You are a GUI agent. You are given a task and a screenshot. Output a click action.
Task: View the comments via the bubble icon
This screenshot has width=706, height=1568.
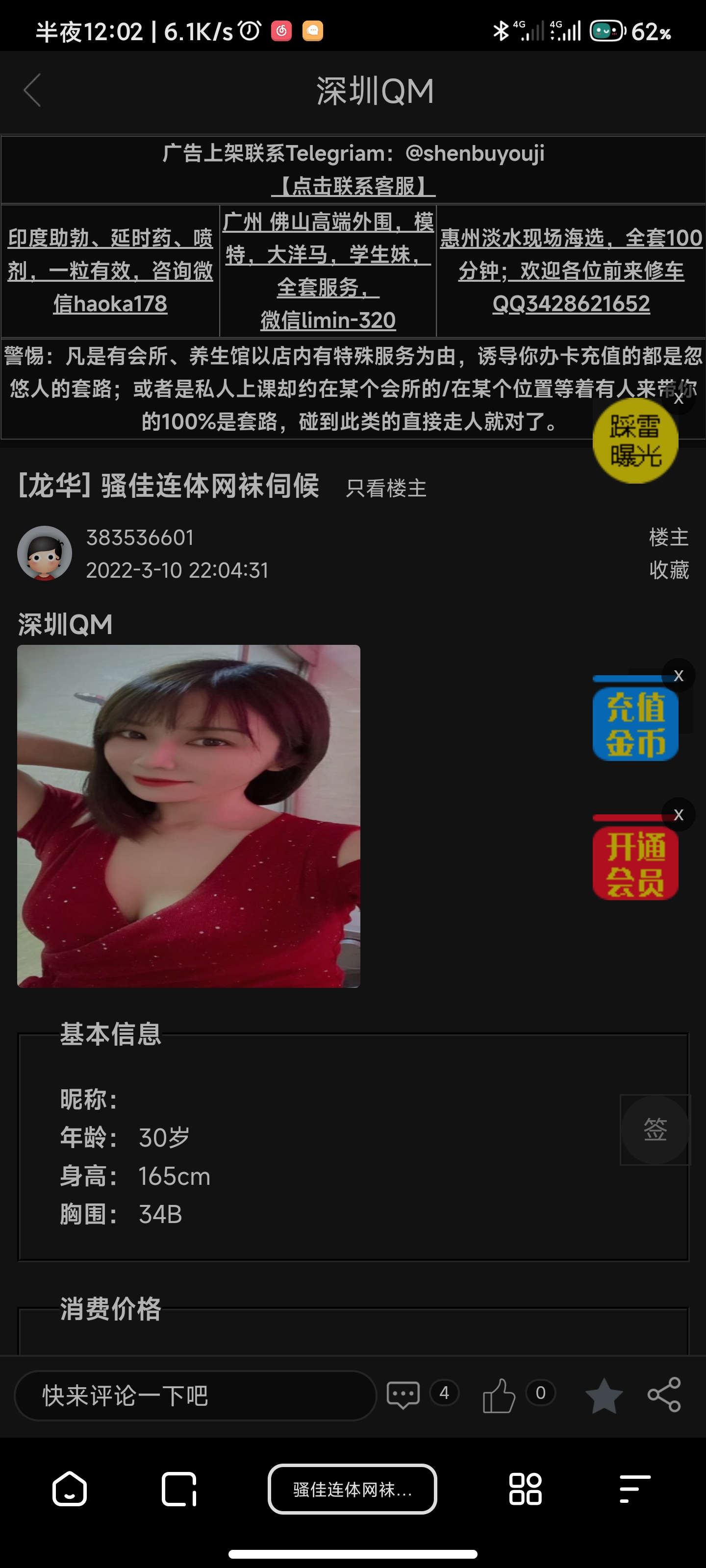403,1394
